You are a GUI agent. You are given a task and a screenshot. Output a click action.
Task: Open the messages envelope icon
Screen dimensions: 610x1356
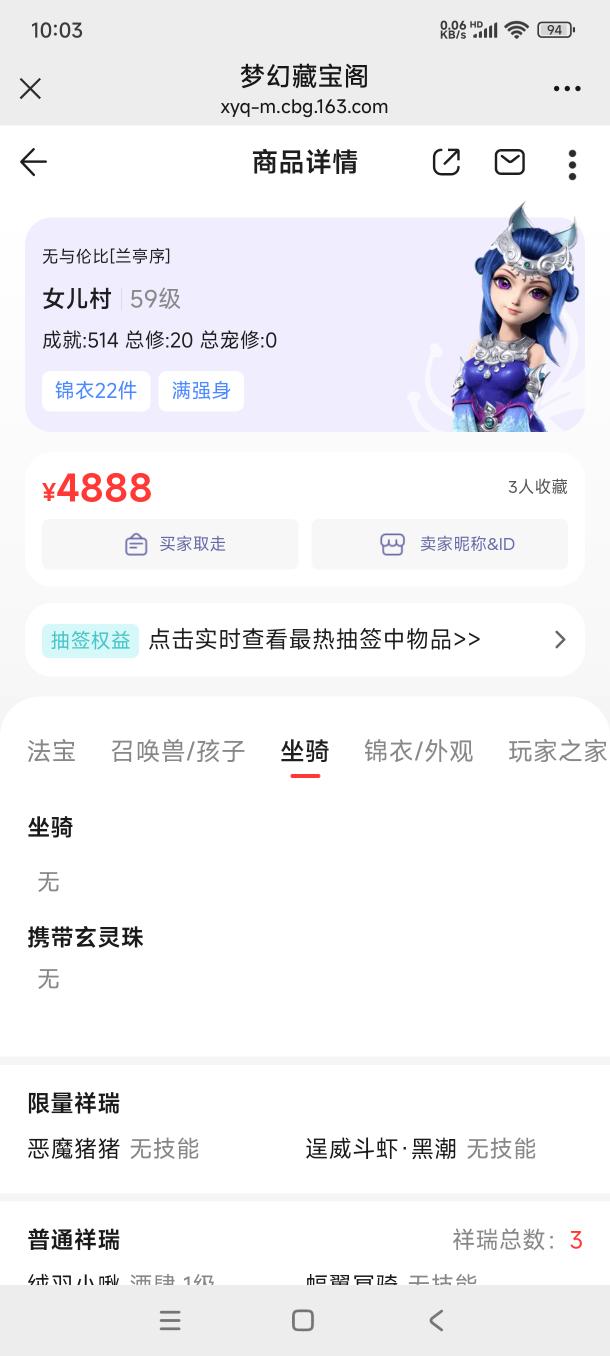click(510, 162)
